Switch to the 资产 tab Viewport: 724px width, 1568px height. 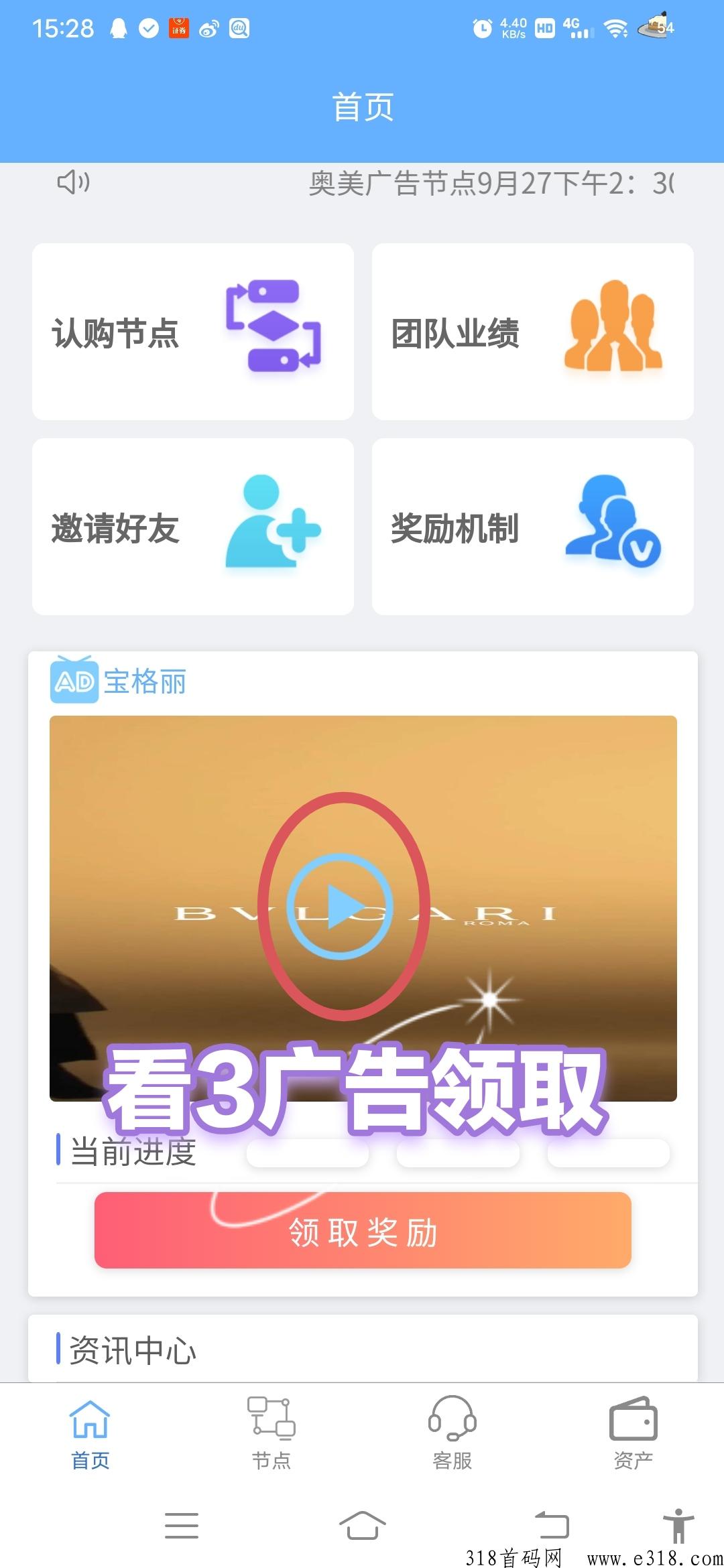633,1433
